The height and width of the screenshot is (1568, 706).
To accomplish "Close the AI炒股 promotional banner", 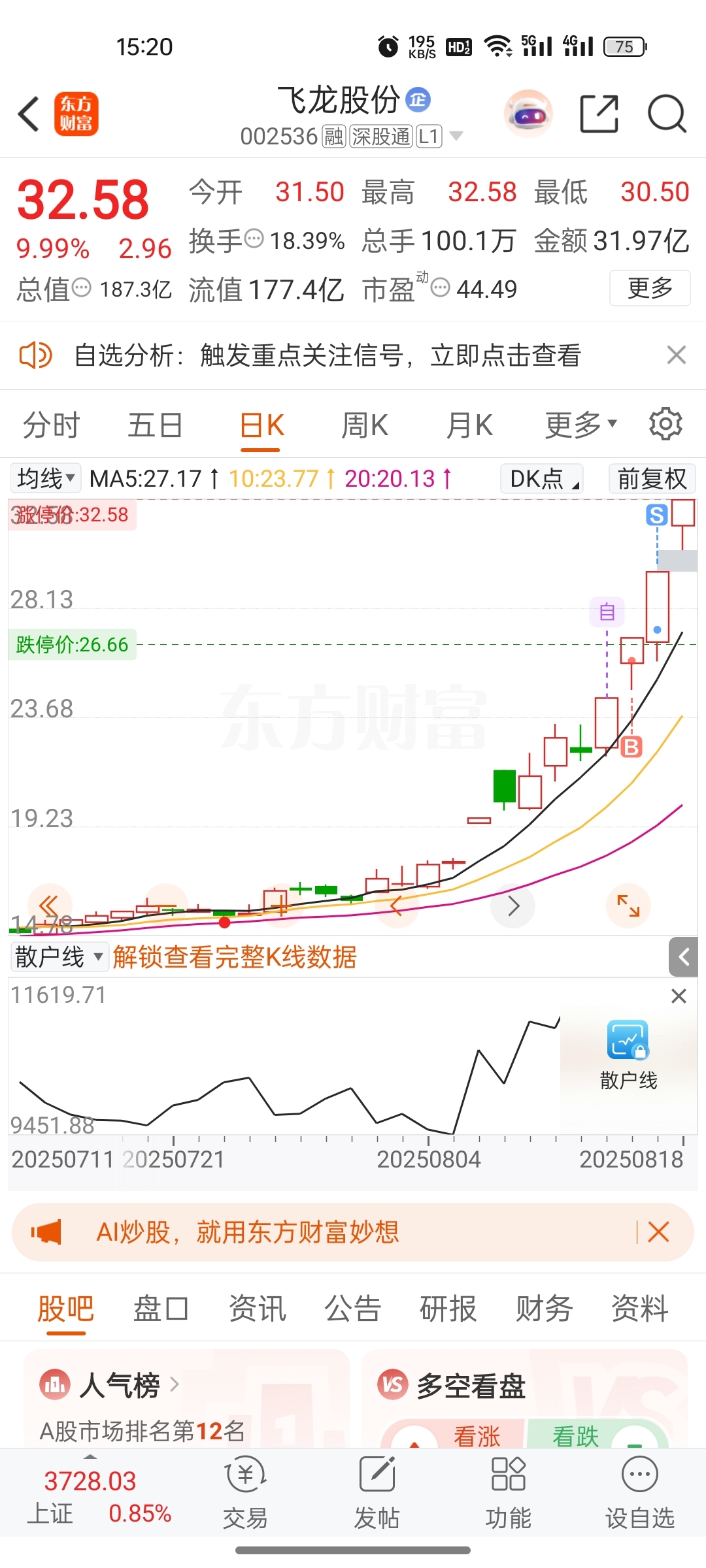I will tap(658, 1232).
